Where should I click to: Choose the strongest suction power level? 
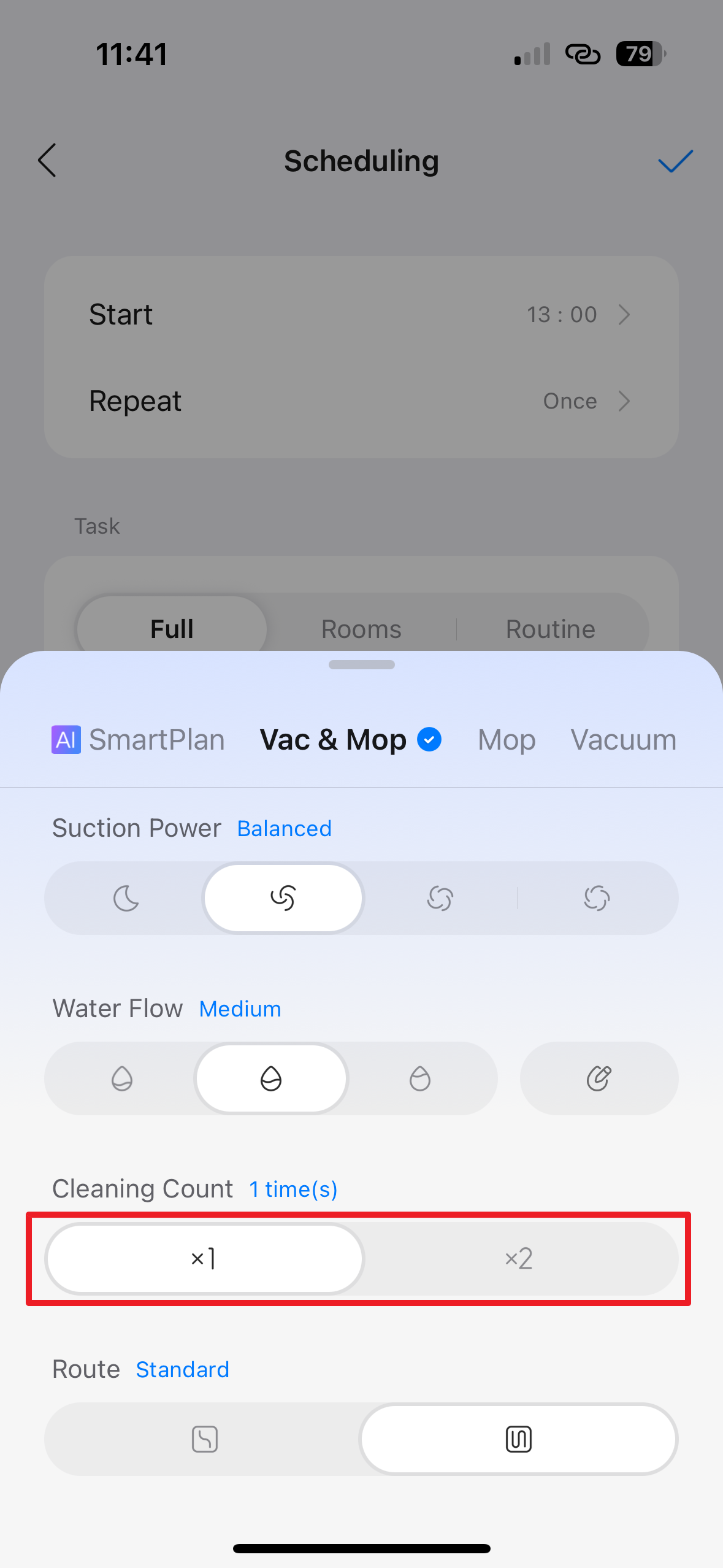click(597, 898)
